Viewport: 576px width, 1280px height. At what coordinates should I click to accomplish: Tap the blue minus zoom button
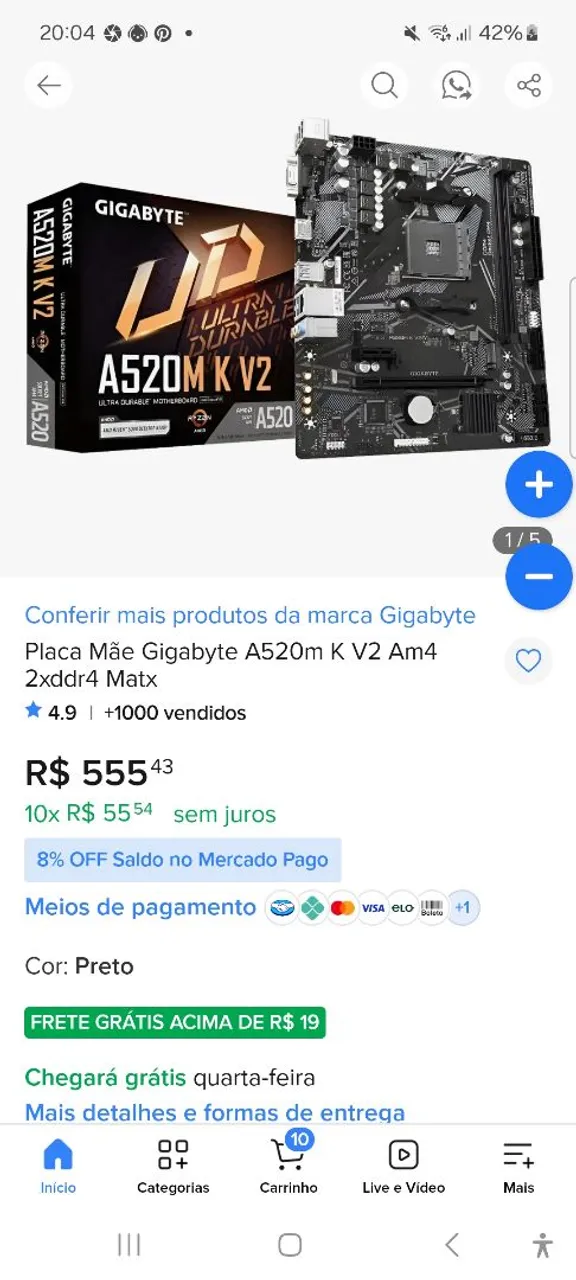539,577
